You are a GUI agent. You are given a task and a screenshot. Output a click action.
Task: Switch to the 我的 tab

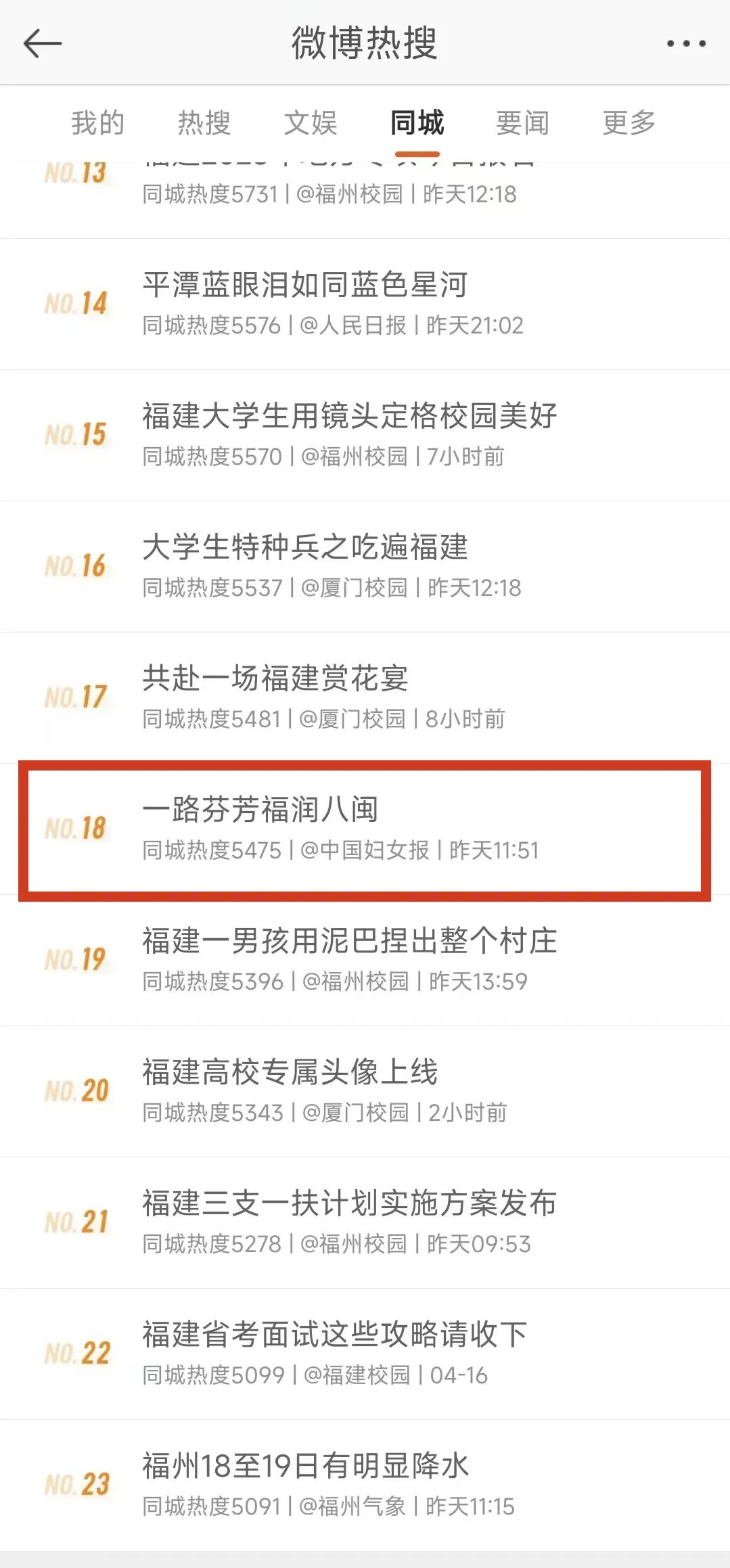tap(98, 123)
